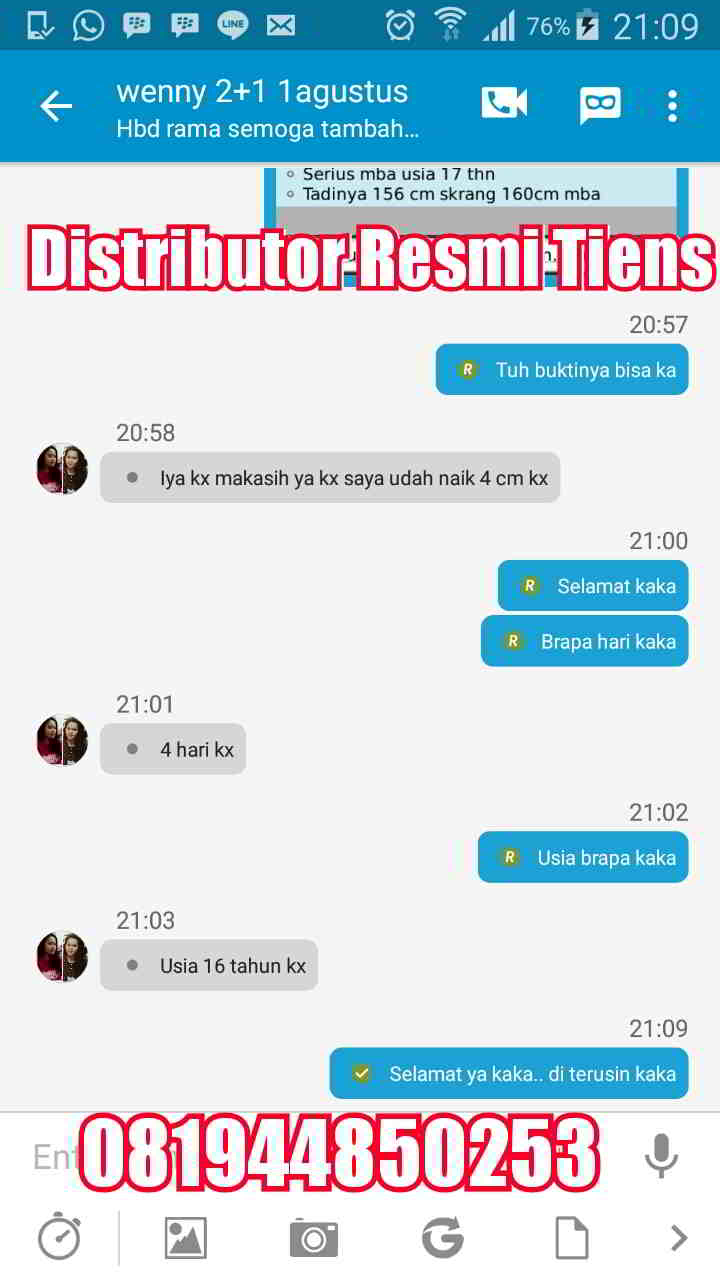The height and width of the screenshot is (1281, 720).
Task: Open the camera to send photo
Action: (x=314, y=1238)
